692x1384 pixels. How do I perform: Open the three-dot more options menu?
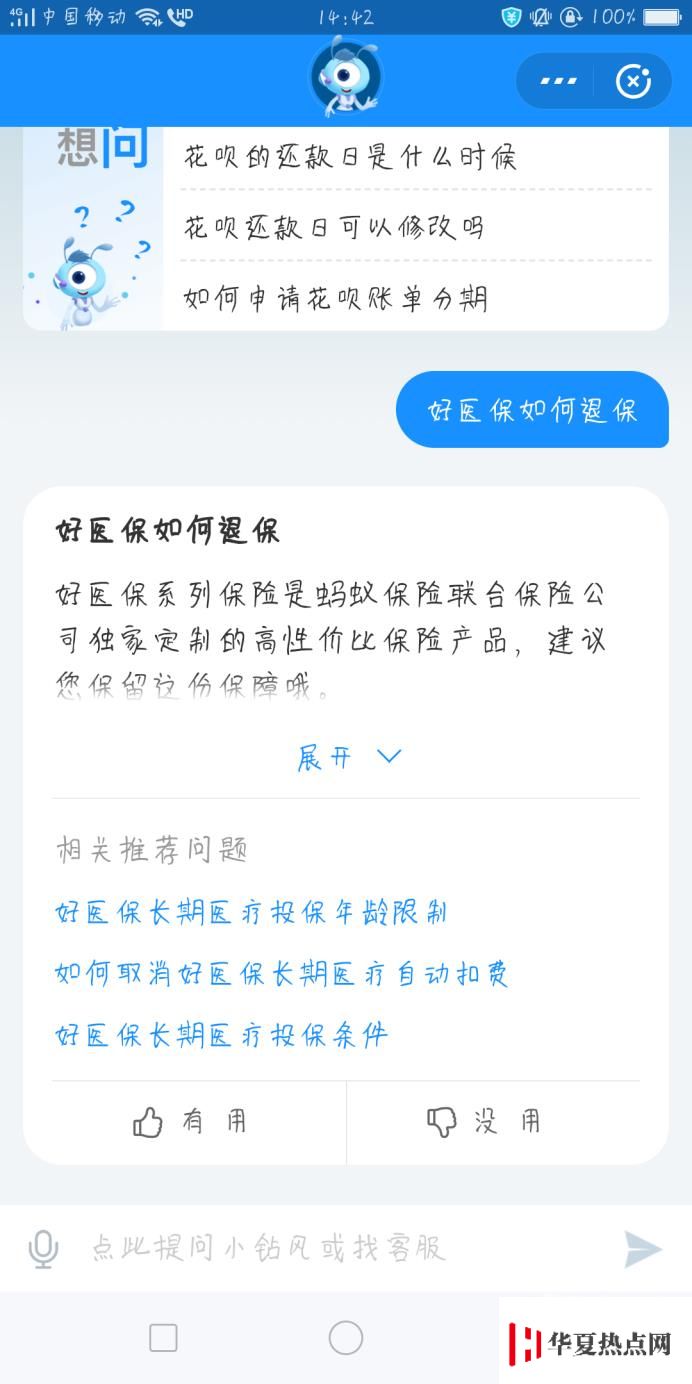point(558,81)
